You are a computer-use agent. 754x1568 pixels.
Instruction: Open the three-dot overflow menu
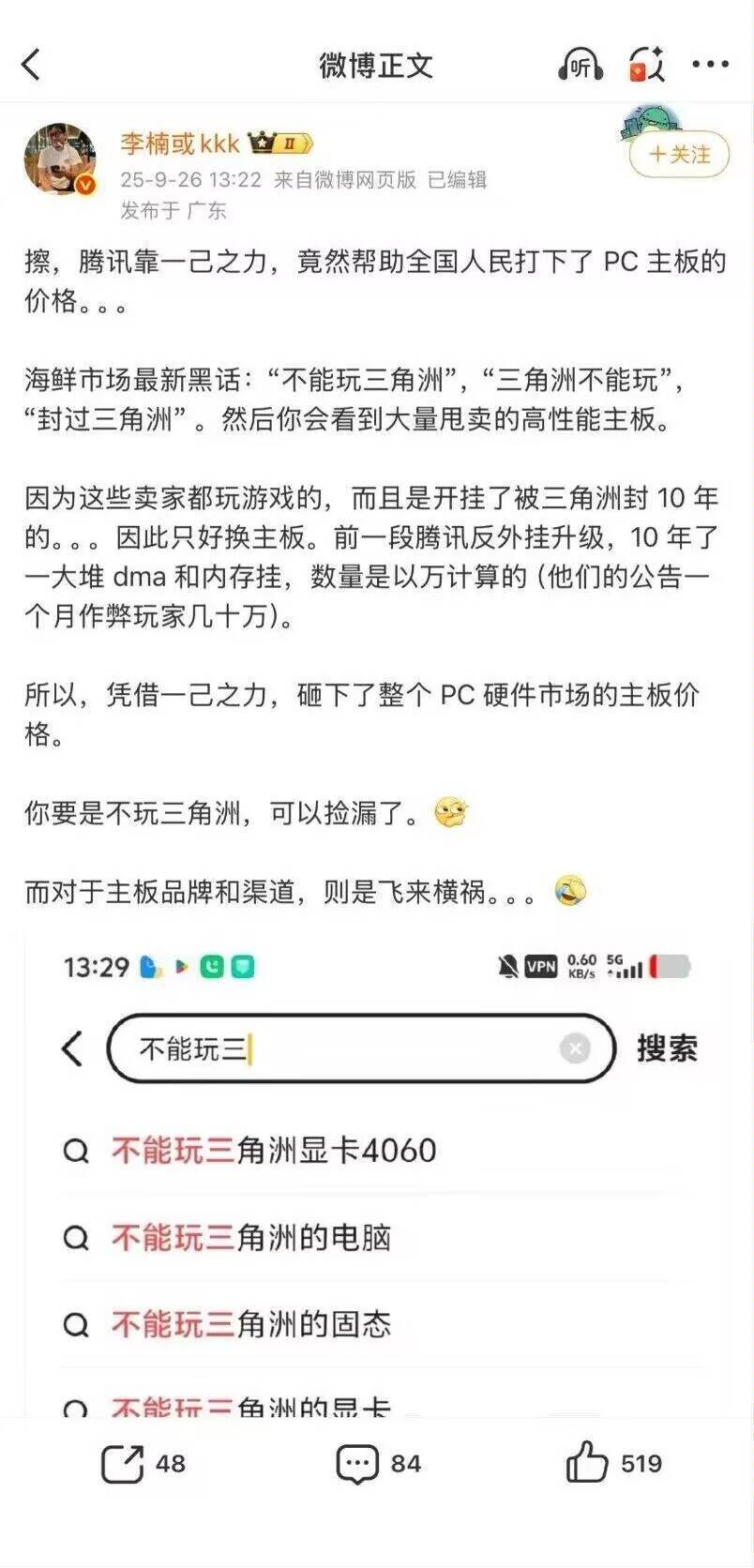pyautogui.click(x=710, y=65)
